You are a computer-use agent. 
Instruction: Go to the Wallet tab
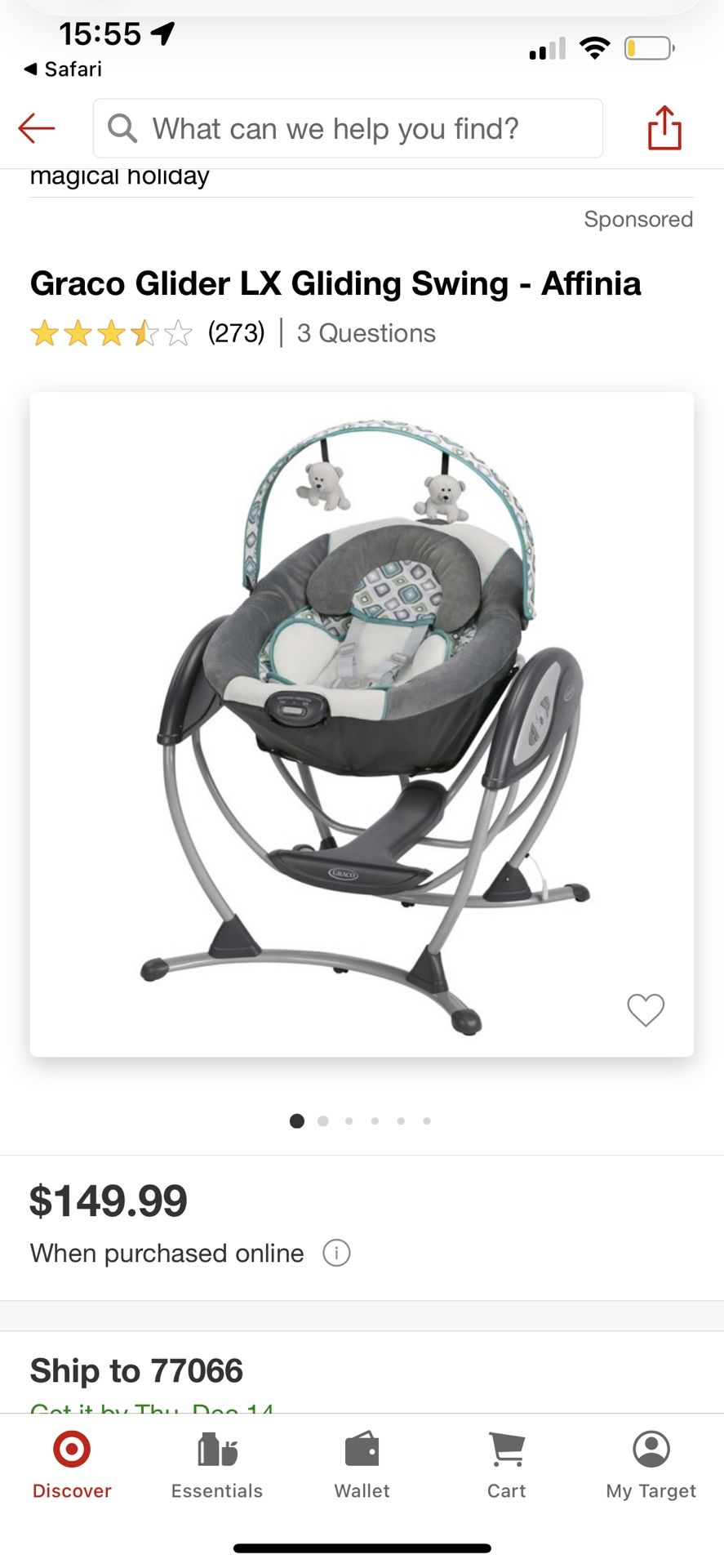362,1465
